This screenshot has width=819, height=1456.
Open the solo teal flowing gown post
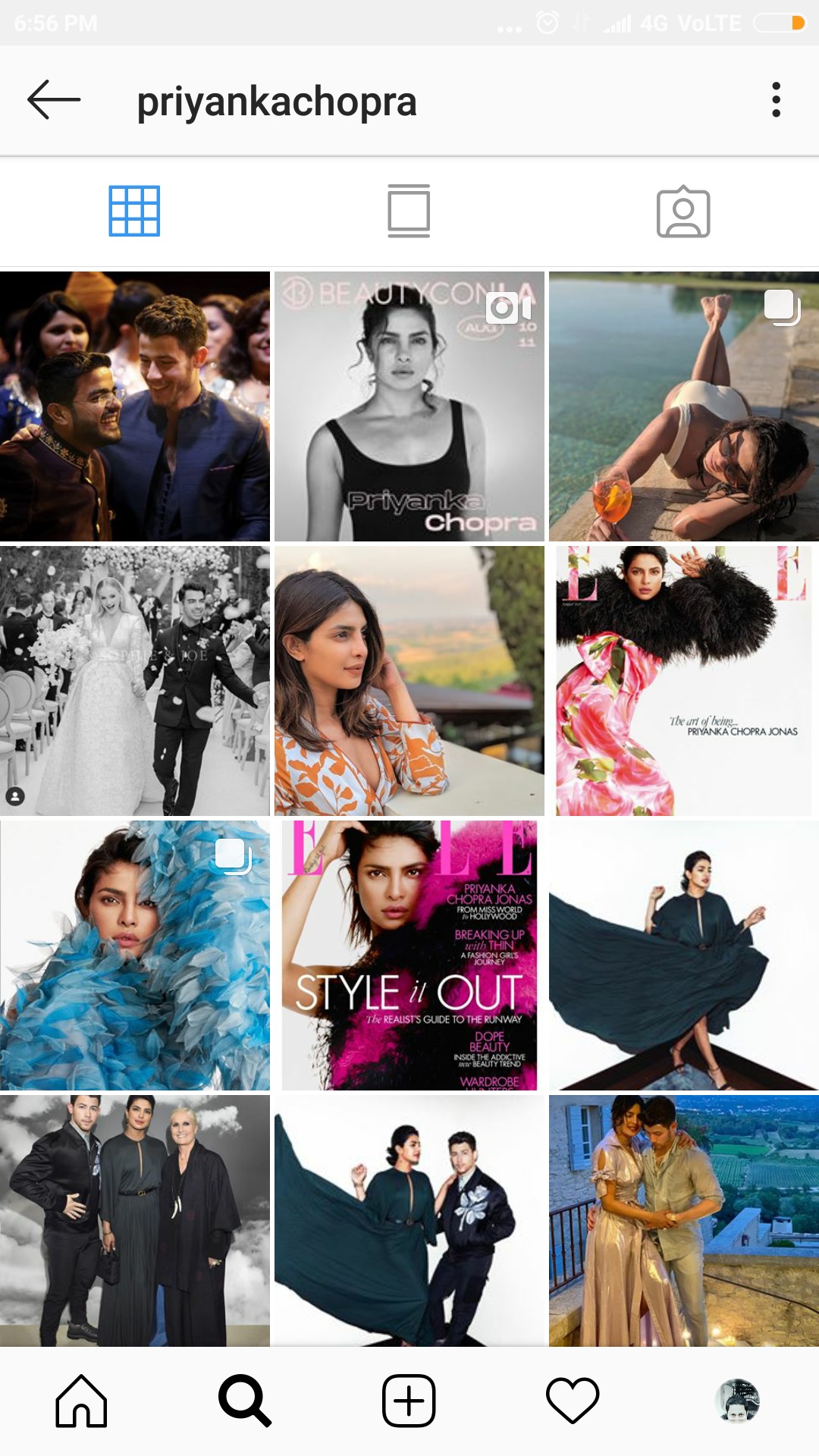684,955
